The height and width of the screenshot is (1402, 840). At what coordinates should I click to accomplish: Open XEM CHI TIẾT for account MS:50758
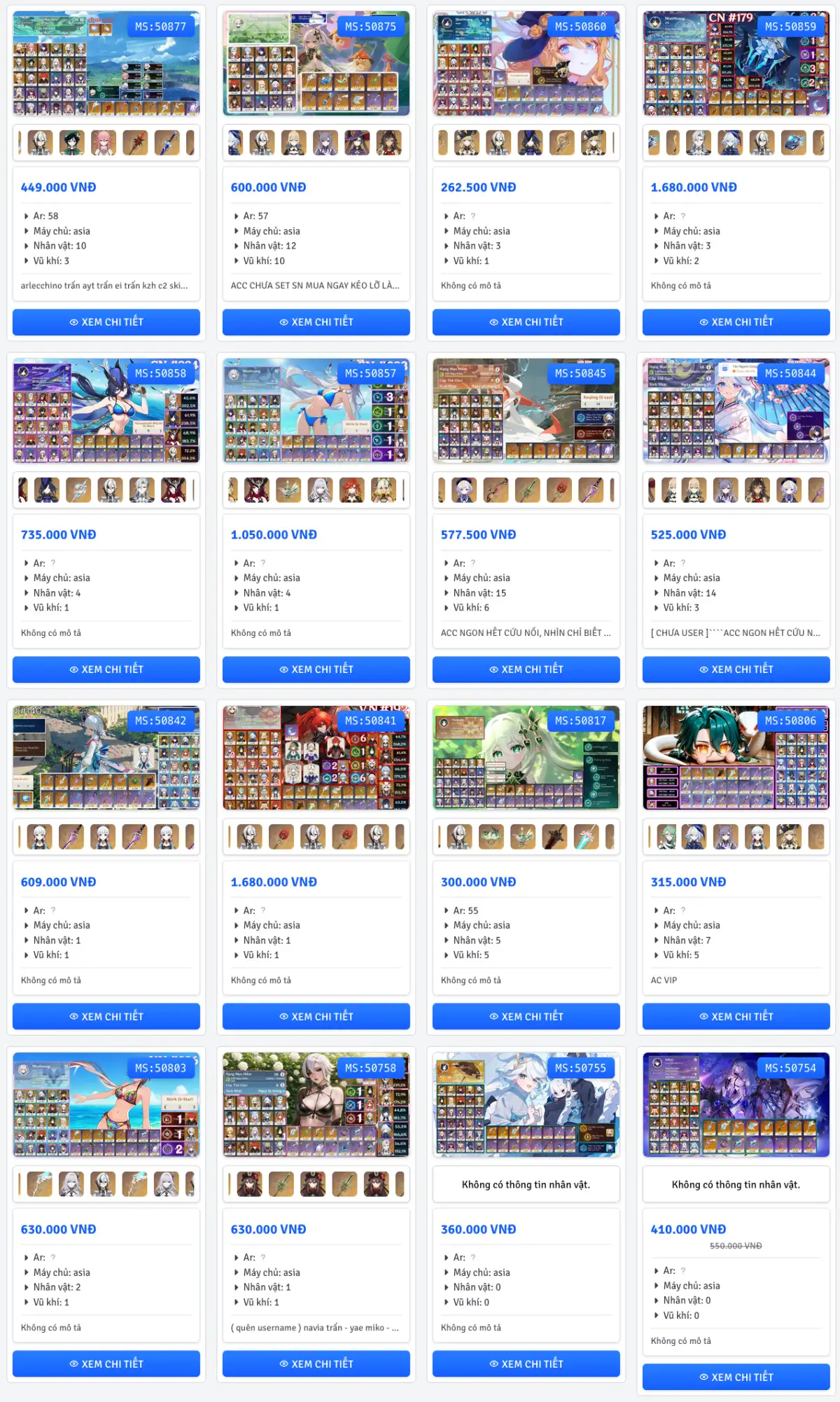(x=316, y=1364)
